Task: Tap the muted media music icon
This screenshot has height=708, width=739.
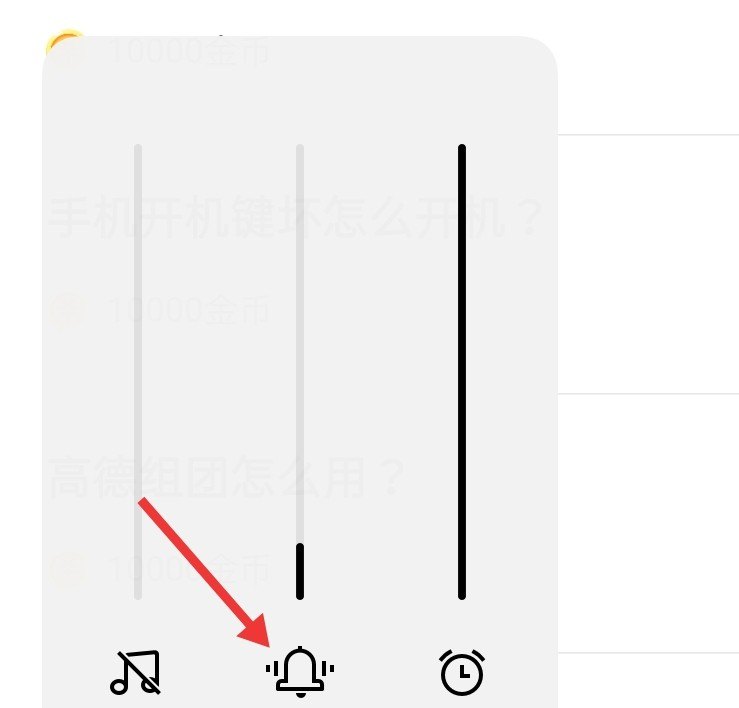Action: point(136,672)
